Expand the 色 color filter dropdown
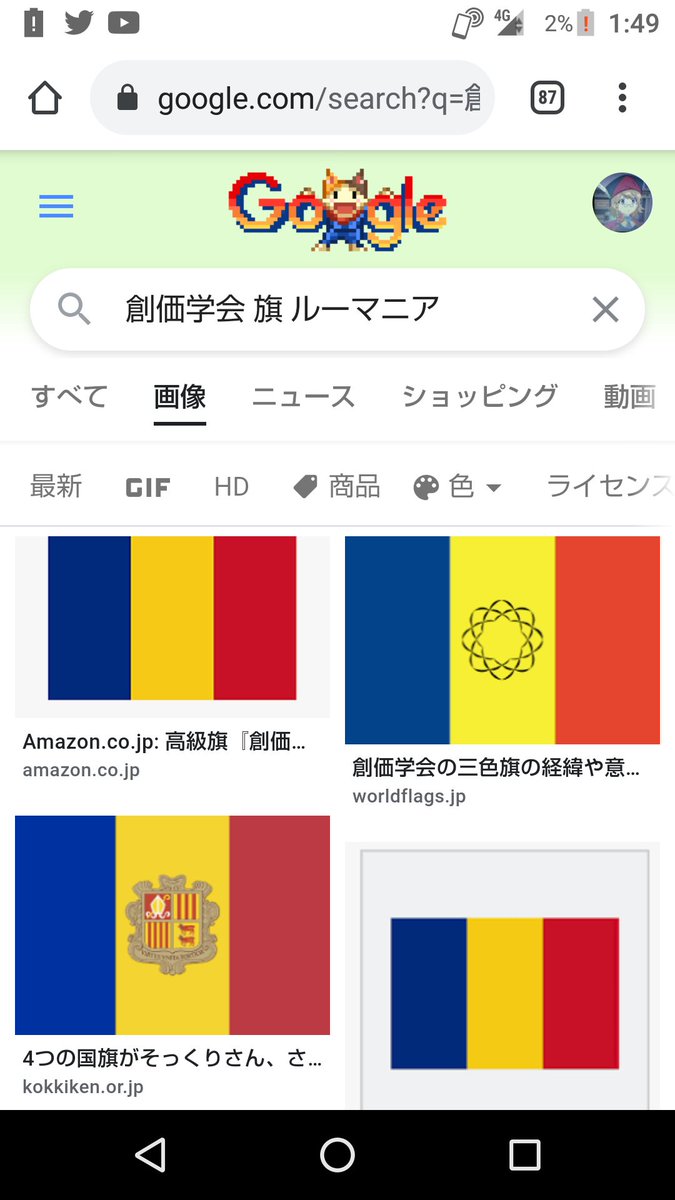Viewport: 675px width, 1200px height. click(457, 487)
